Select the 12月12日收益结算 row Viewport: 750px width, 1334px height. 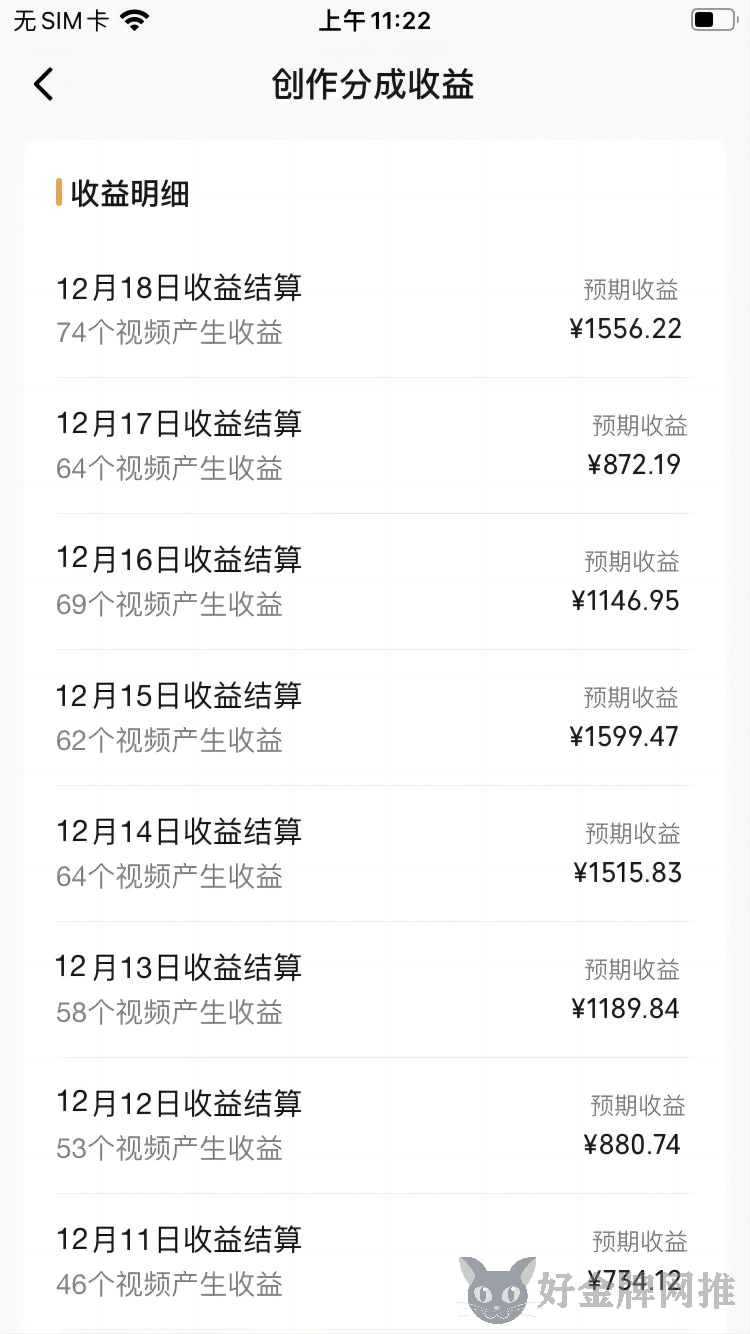[374, 1126]
